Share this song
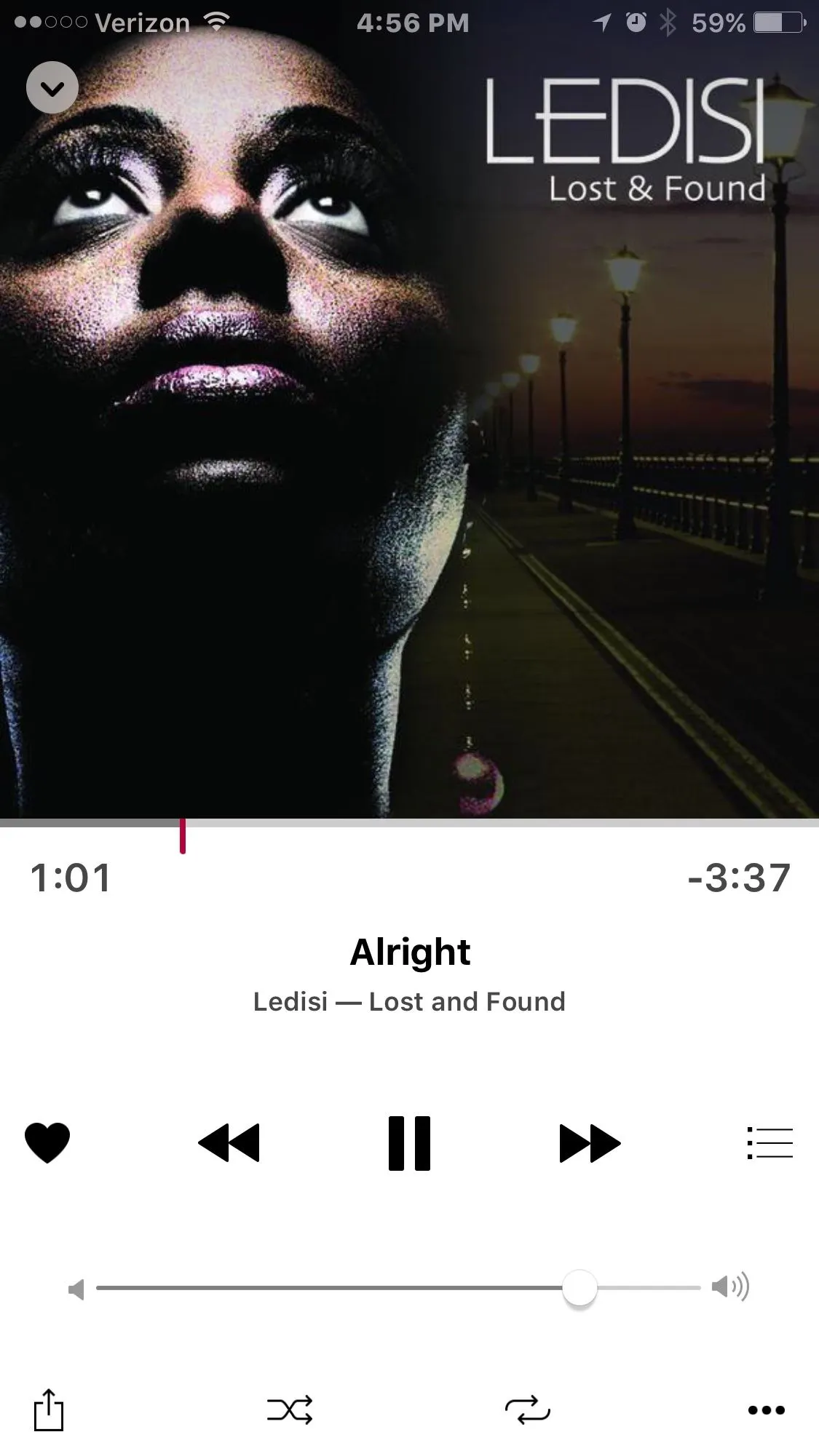This screenshot has height=1456, width=819. pos(49,1409)
